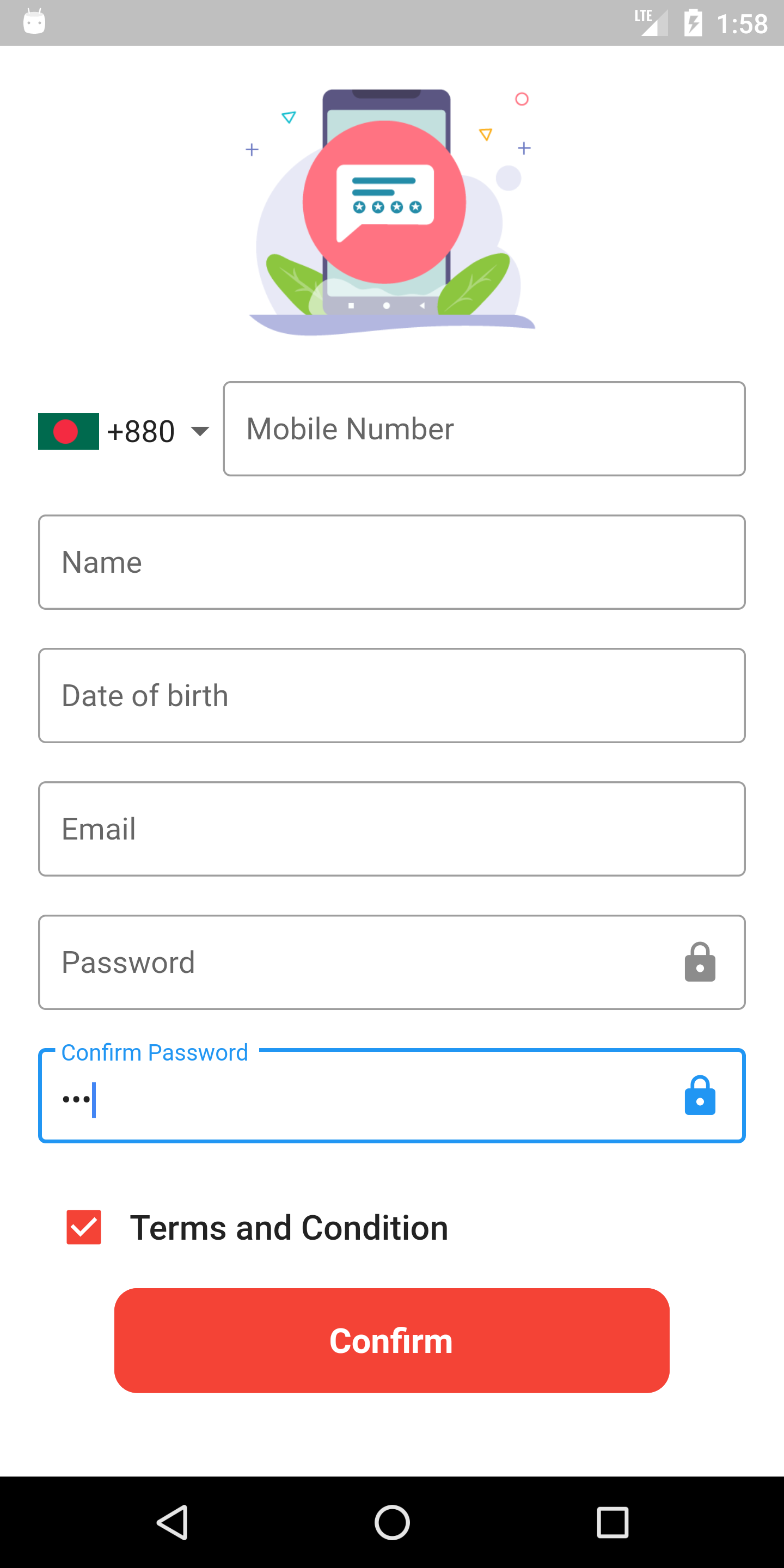Click the battery charging icon
Viewport: 784px width, 1568px height.
point(693,22)
